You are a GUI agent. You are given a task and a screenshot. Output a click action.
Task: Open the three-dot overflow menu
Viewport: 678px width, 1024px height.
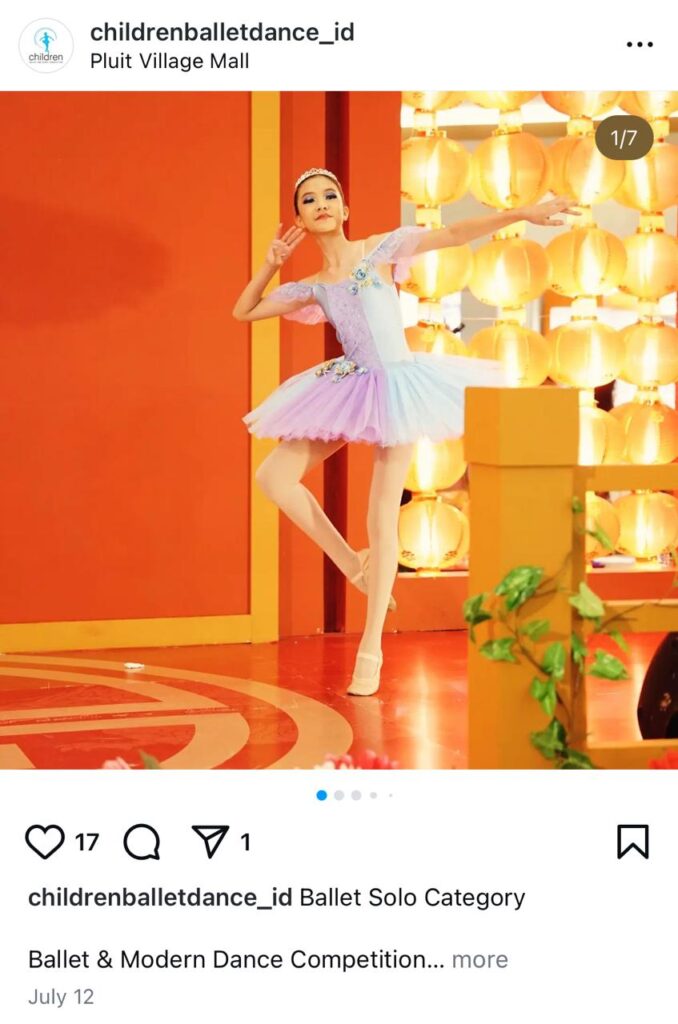tap(639, 45)
